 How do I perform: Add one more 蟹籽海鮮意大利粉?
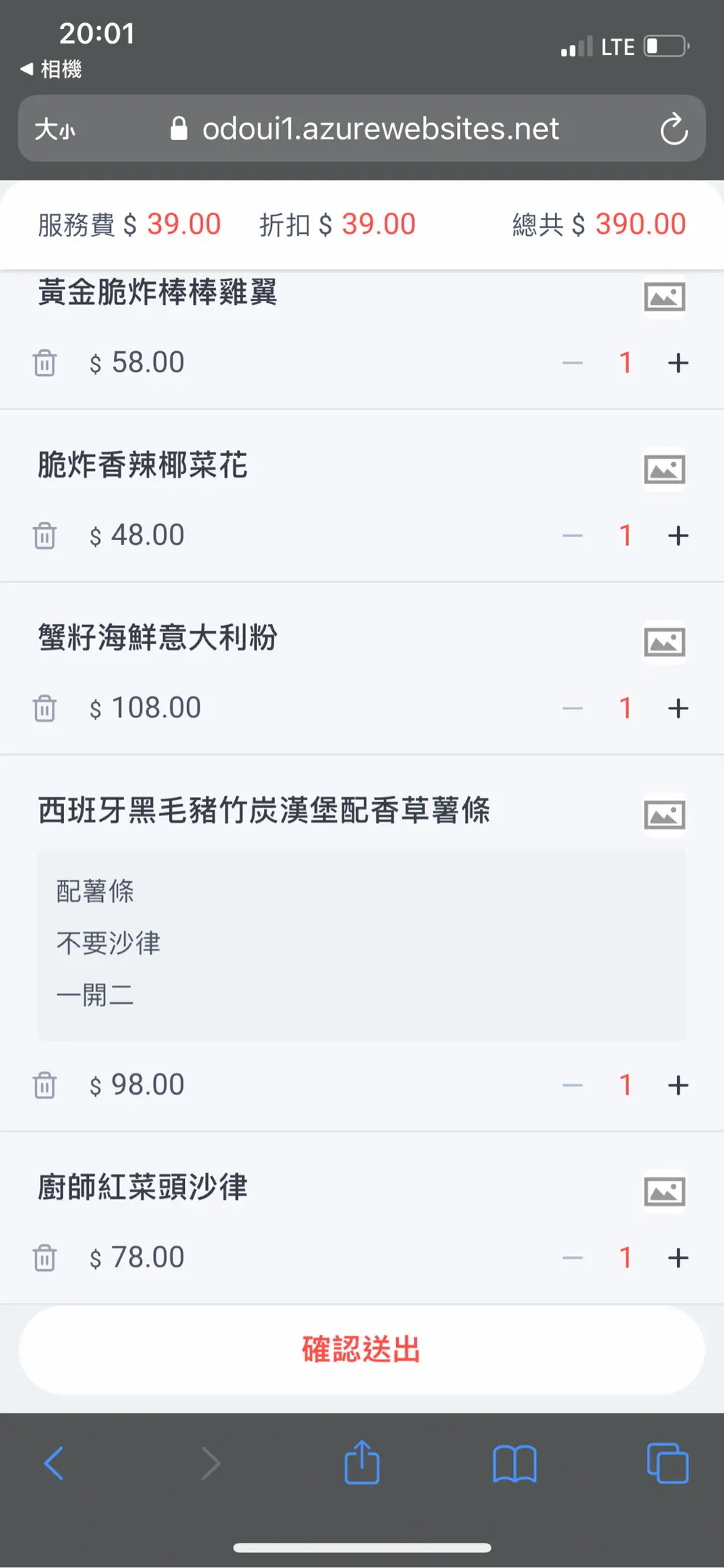678,708
